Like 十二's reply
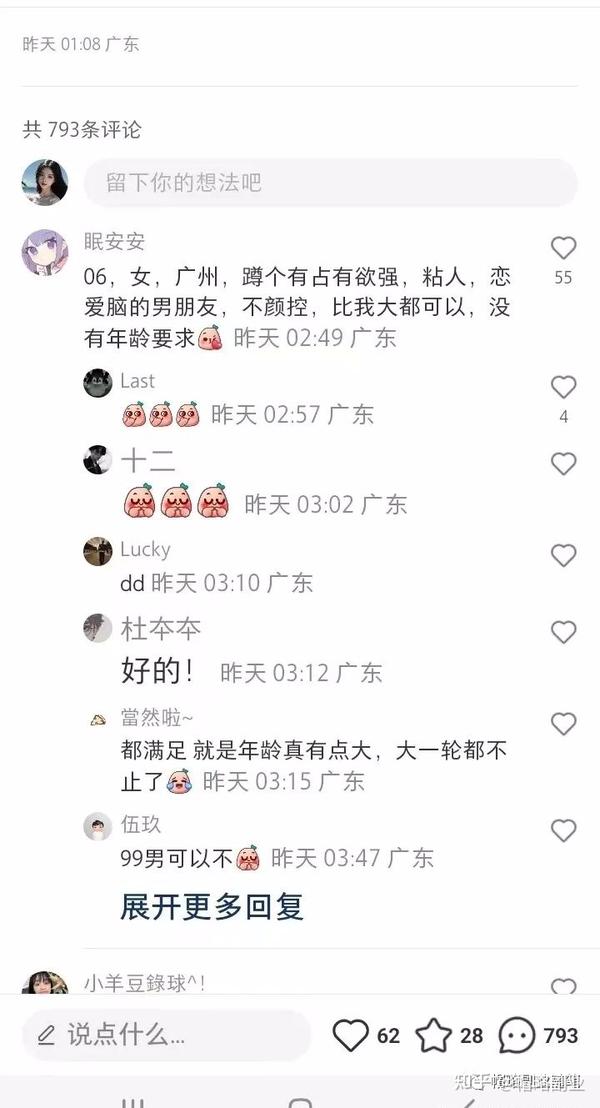600x1108 pixels. (x=564, y=464)
